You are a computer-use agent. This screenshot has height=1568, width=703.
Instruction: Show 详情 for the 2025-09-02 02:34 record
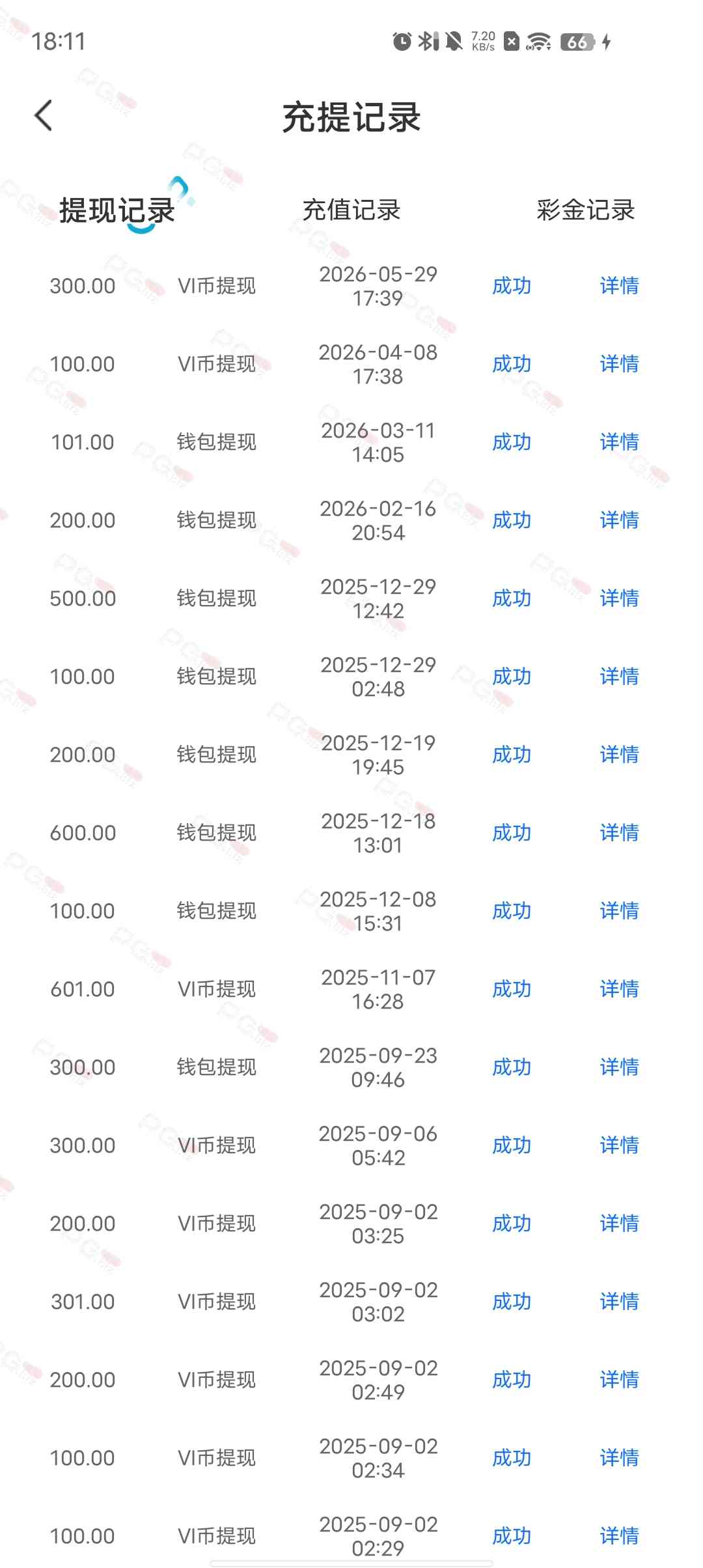click(619, 1458)
